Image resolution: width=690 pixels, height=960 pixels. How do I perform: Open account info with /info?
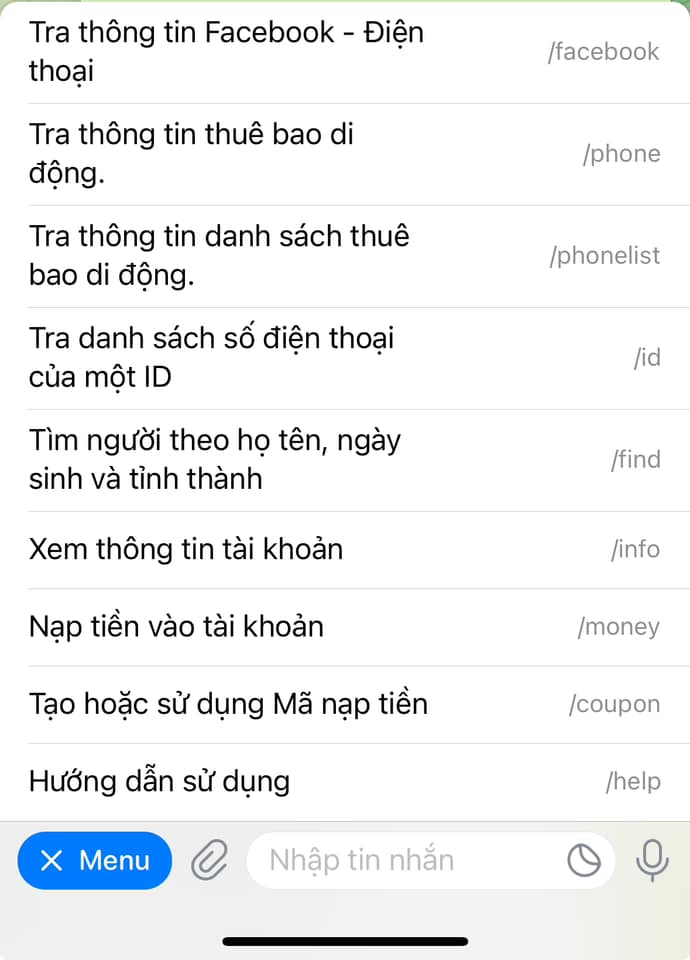pyautogui.click(x=344, y=549)
